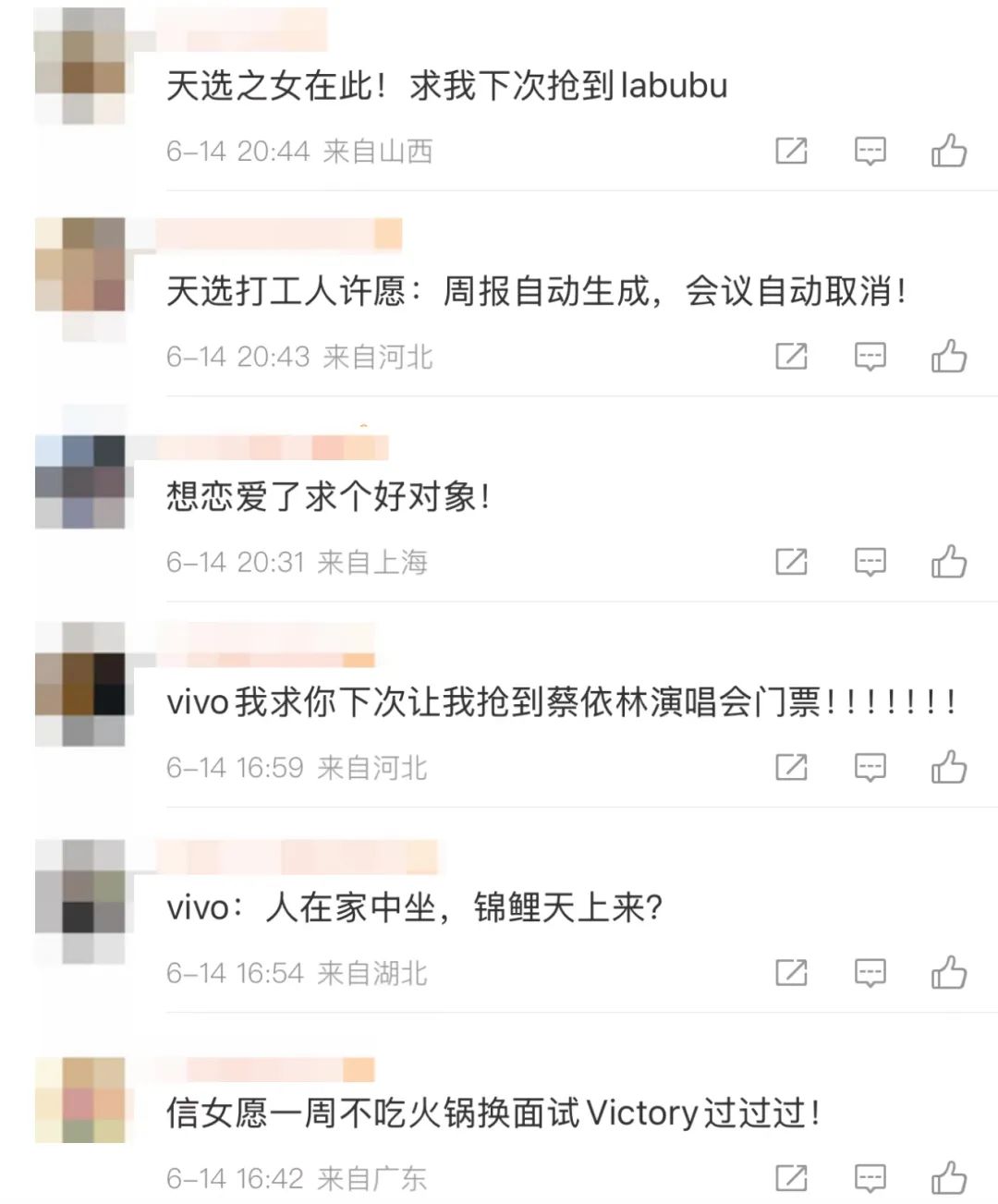Reply to the 天选之女在此 comment
Viewport: 998px width, 1204px height.
[x=870, y=151]
